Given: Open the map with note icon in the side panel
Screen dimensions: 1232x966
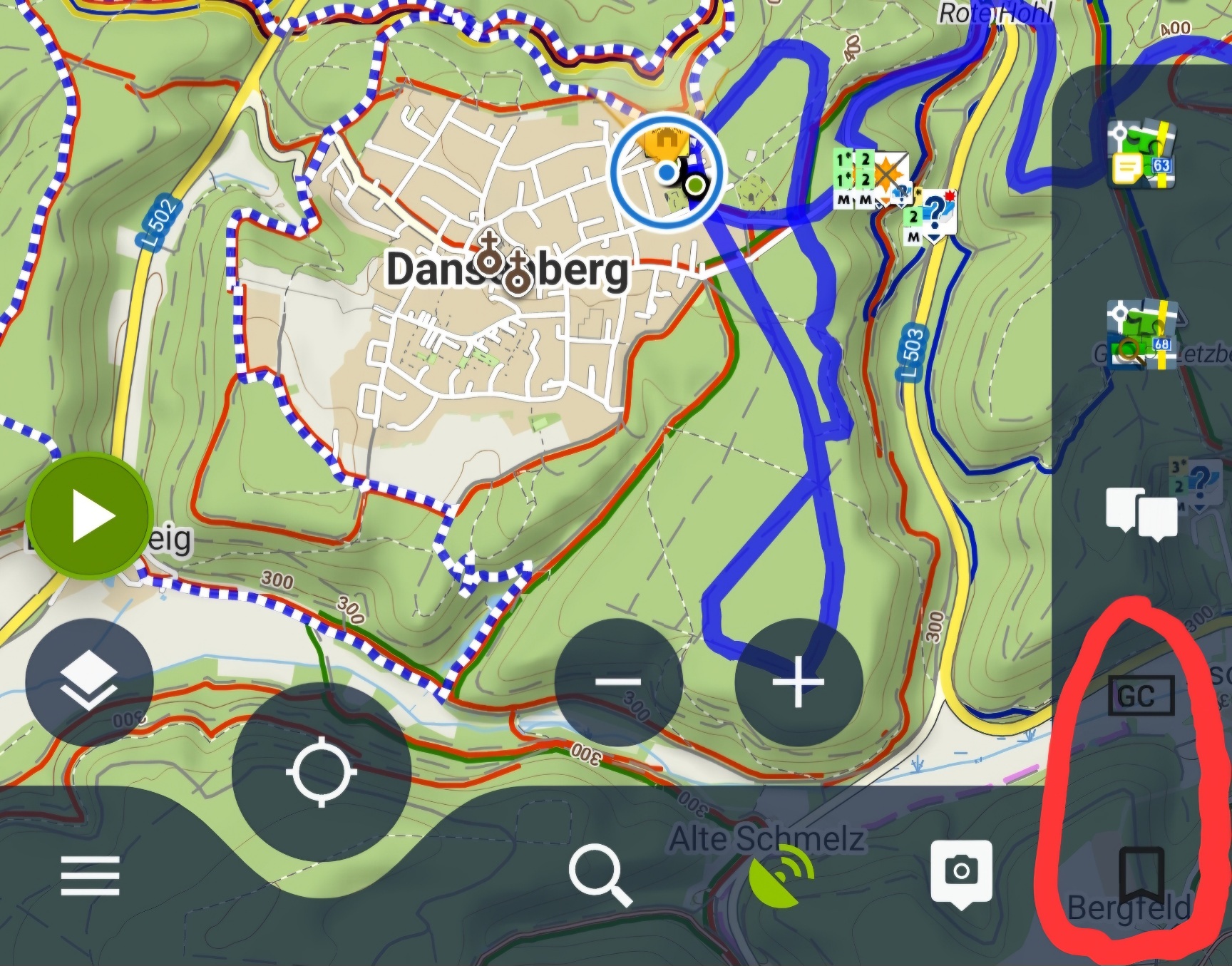Looking at the screenshot, I should [x=1141, y=155].
